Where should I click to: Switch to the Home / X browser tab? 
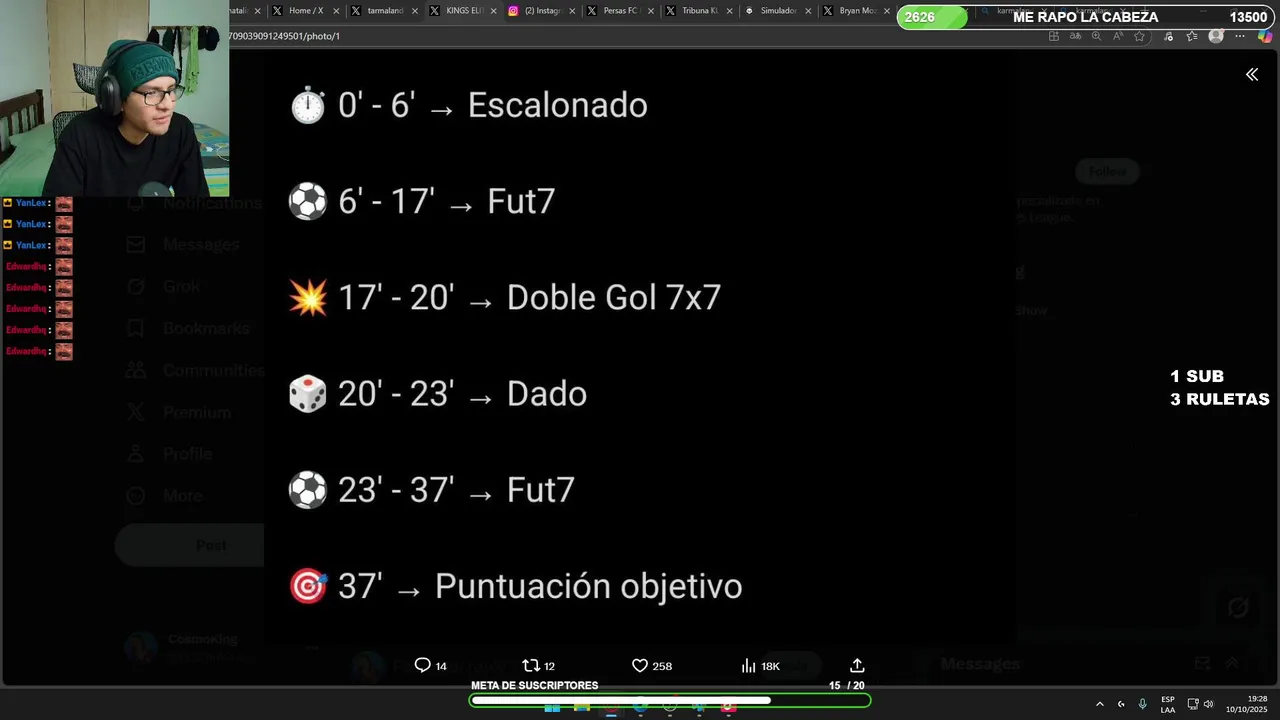300,11
